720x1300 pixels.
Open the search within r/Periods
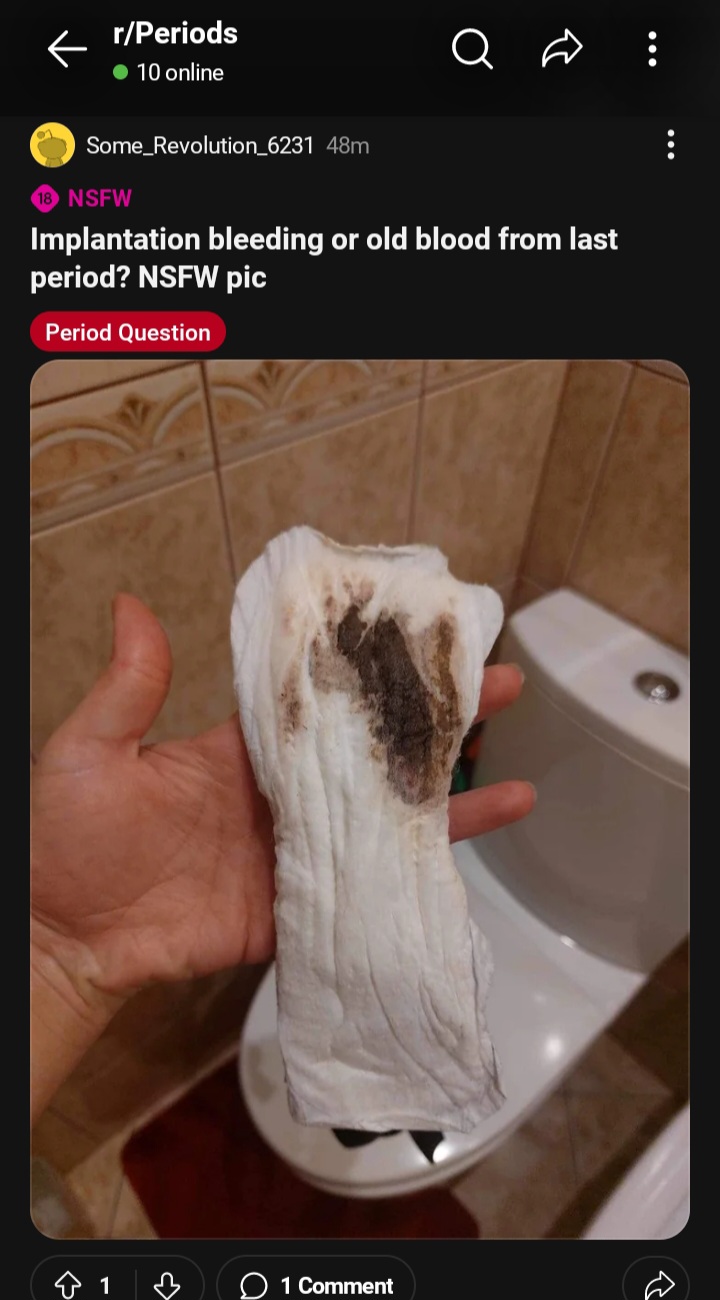point(471,47)
